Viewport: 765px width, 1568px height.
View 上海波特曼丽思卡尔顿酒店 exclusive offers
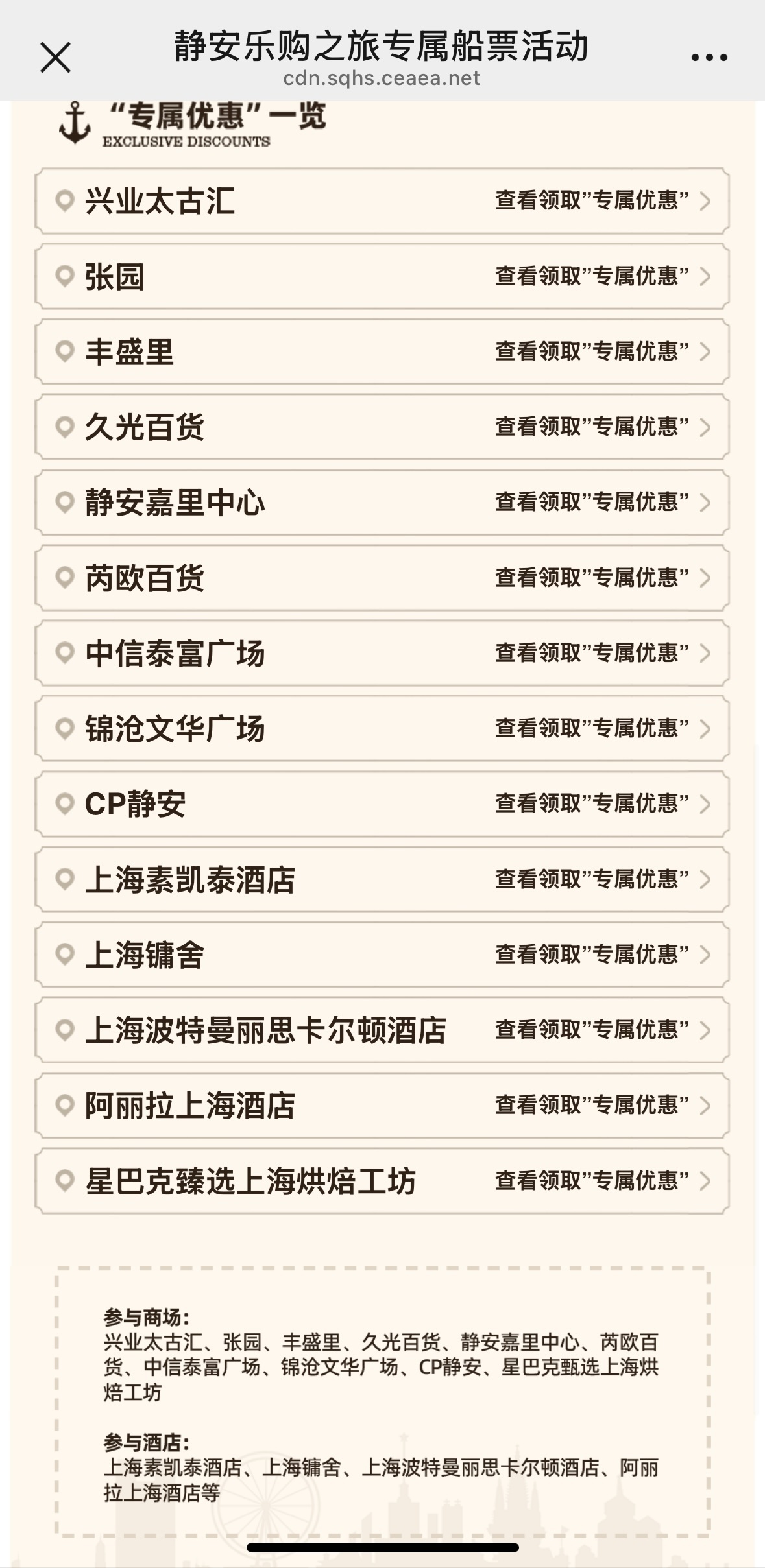click(x=382, y=1030)
